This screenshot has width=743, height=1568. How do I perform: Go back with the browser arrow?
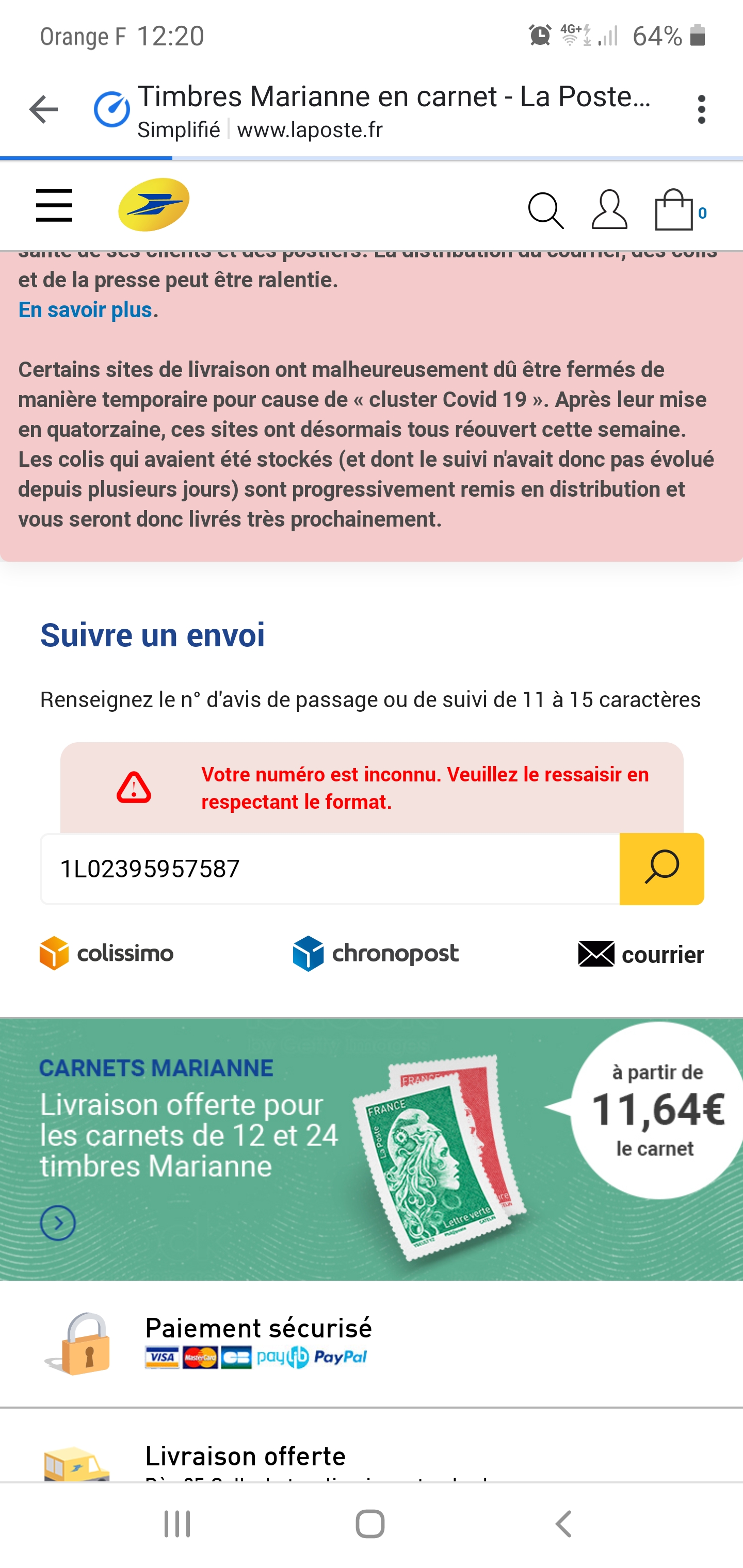43,109
